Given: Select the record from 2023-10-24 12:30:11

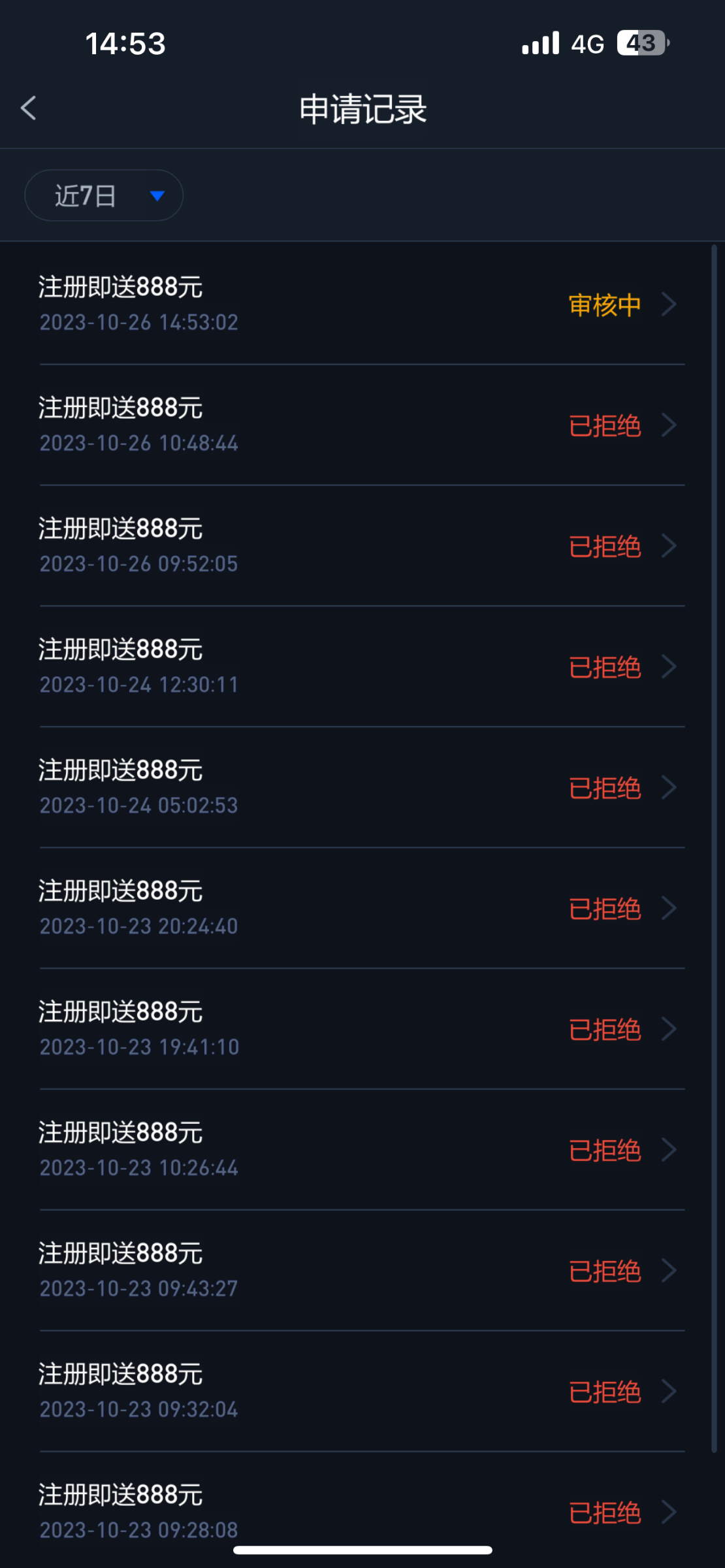Looking at the screenshot, I should pos(362,667).
